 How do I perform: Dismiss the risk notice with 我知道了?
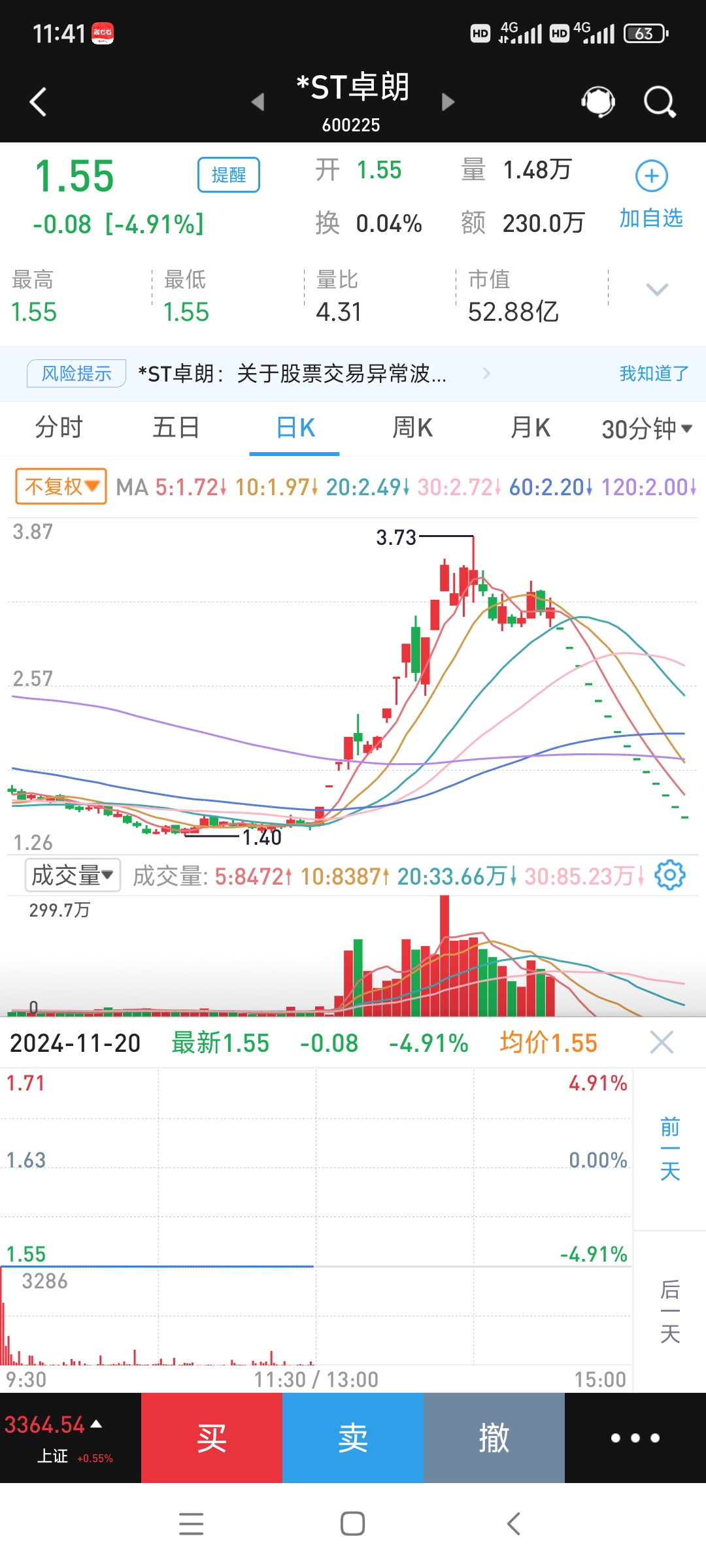(x=654, y=374)
